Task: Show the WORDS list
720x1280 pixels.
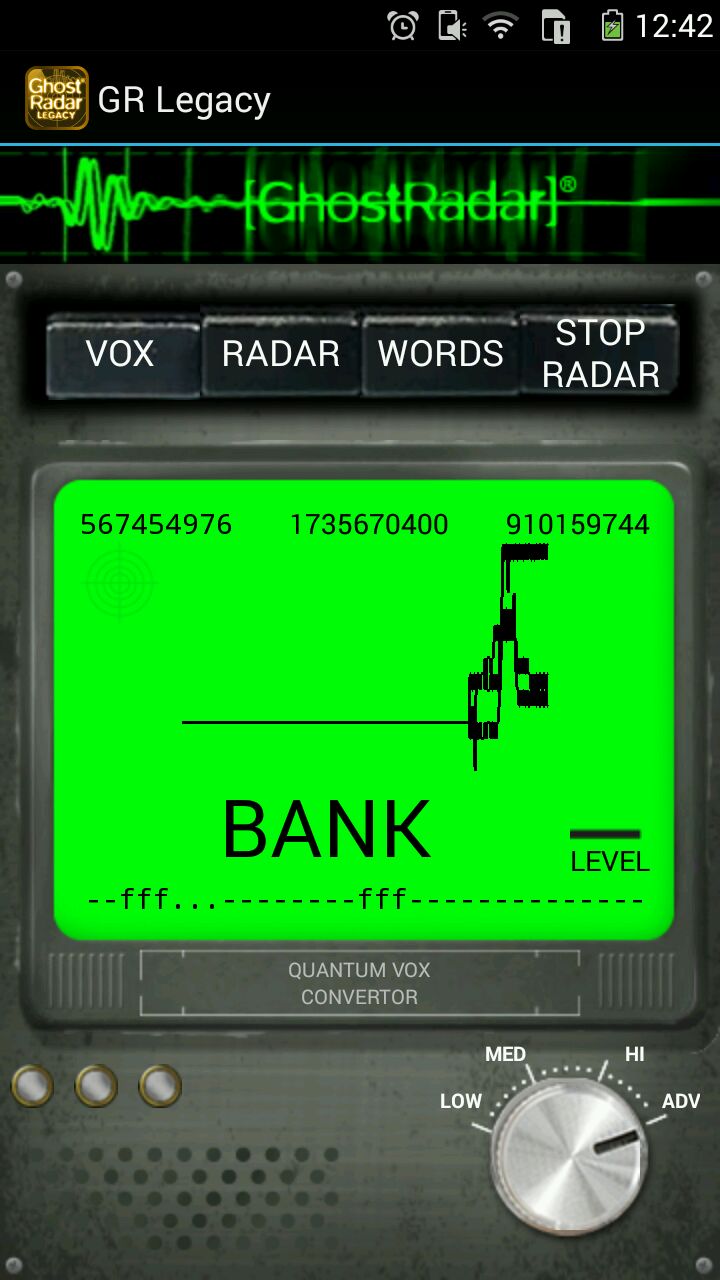Action: point(440,354)
